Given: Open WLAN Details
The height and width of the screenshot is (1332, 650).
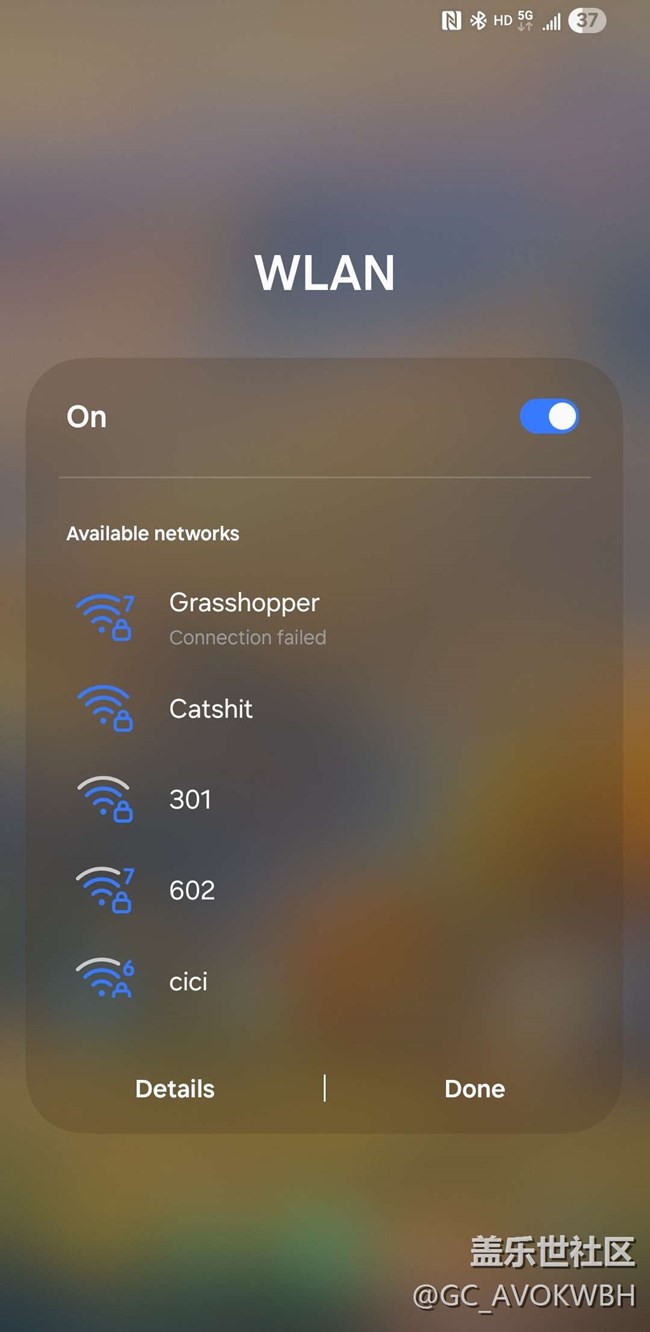Looking at the screenshot, I should pyautogui.click(x=175, y=1089).
